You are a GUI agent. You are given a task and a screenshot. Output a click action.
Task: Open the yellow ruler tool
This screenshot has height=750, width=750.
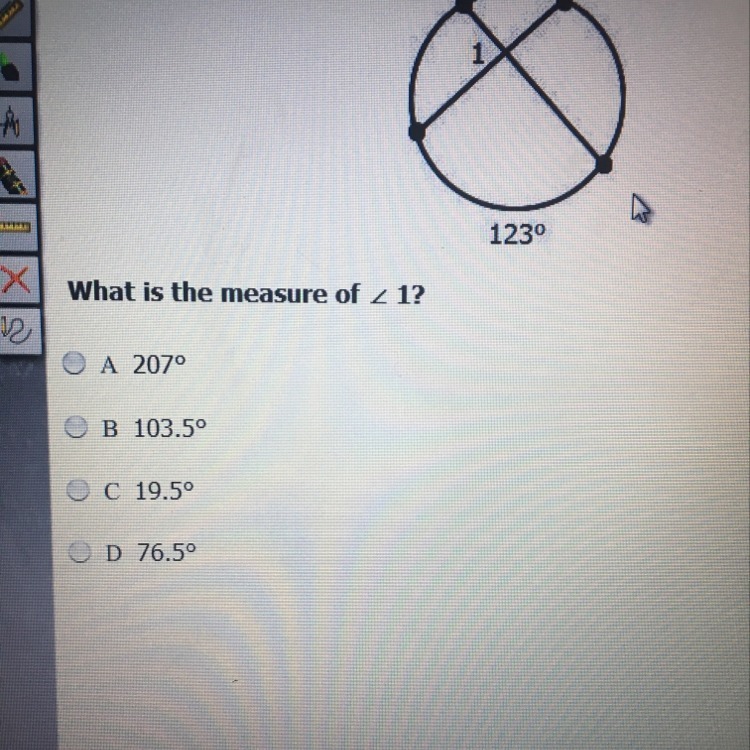[x=16, y=227]
